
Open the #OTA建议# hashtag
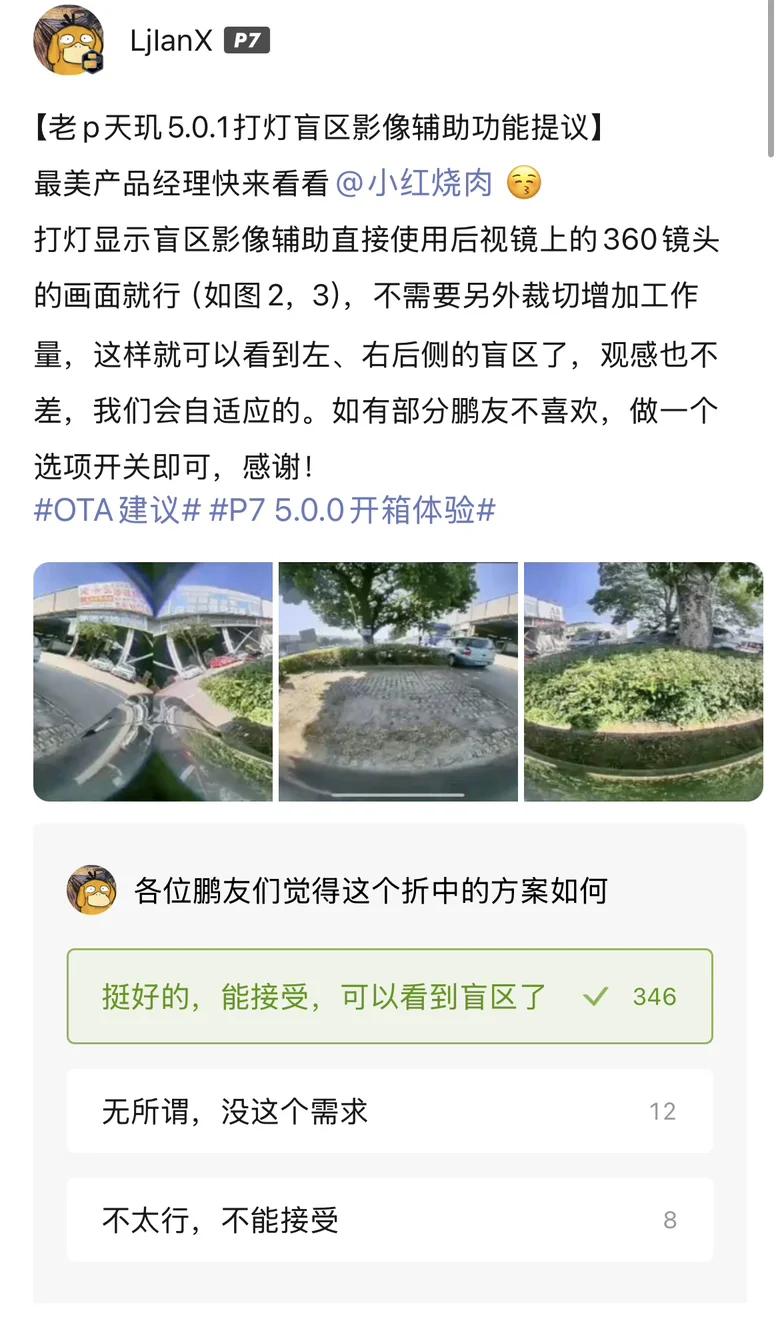pos(118,510)
